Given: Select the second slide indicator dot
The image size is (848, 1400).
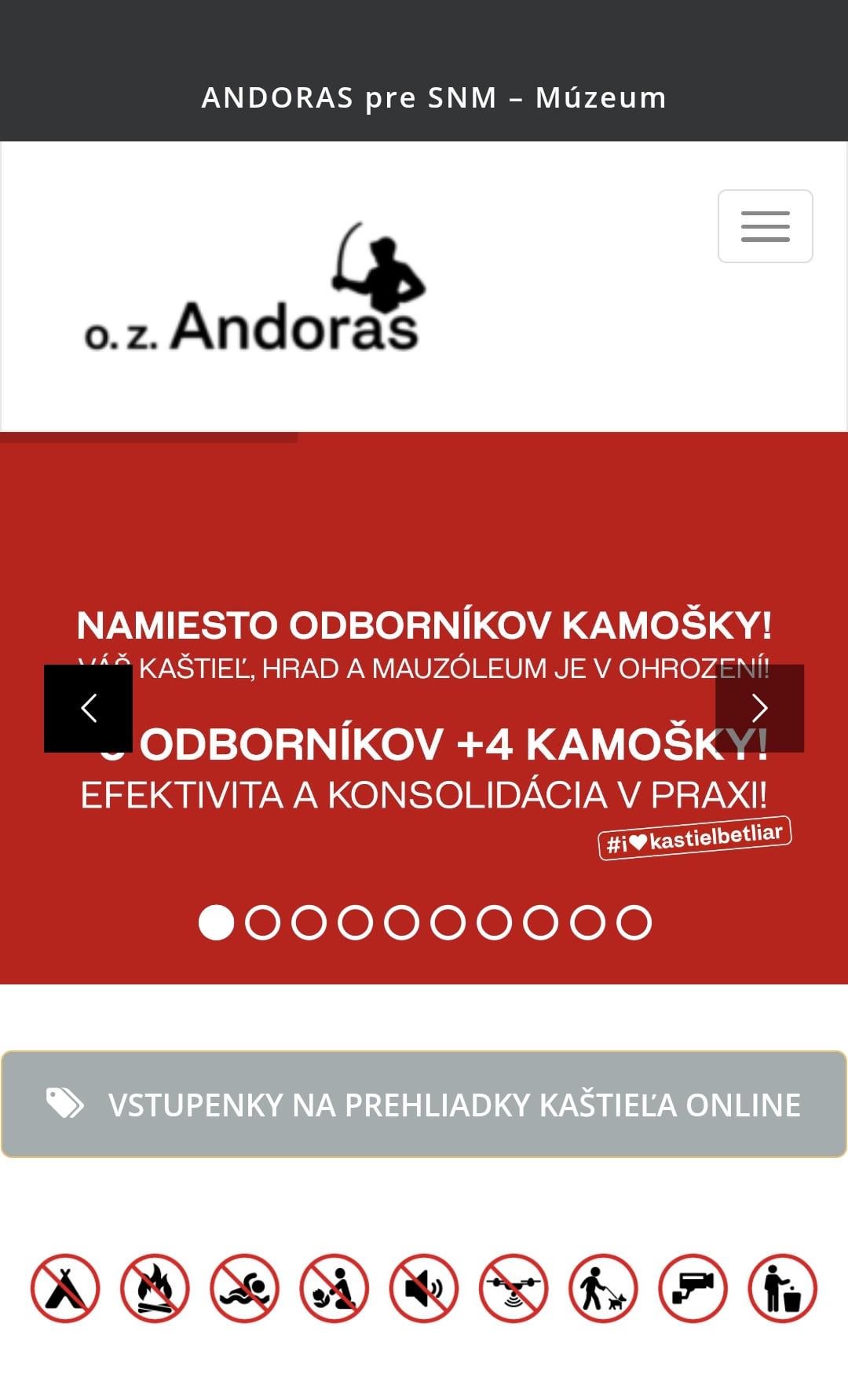Looking at the screenshot, I should [262, 922].
